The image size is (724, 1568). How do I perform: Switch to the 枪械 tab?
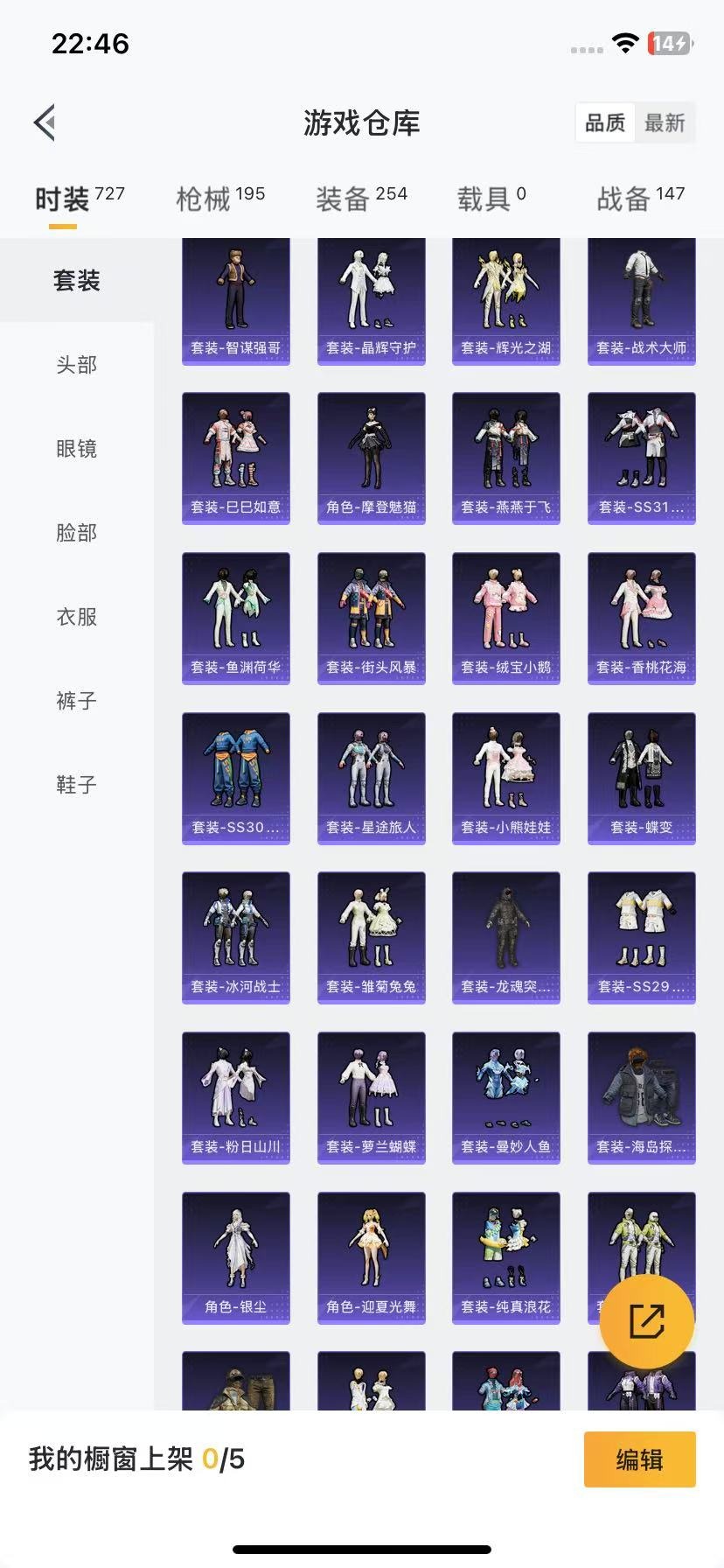tap(220, 199)
